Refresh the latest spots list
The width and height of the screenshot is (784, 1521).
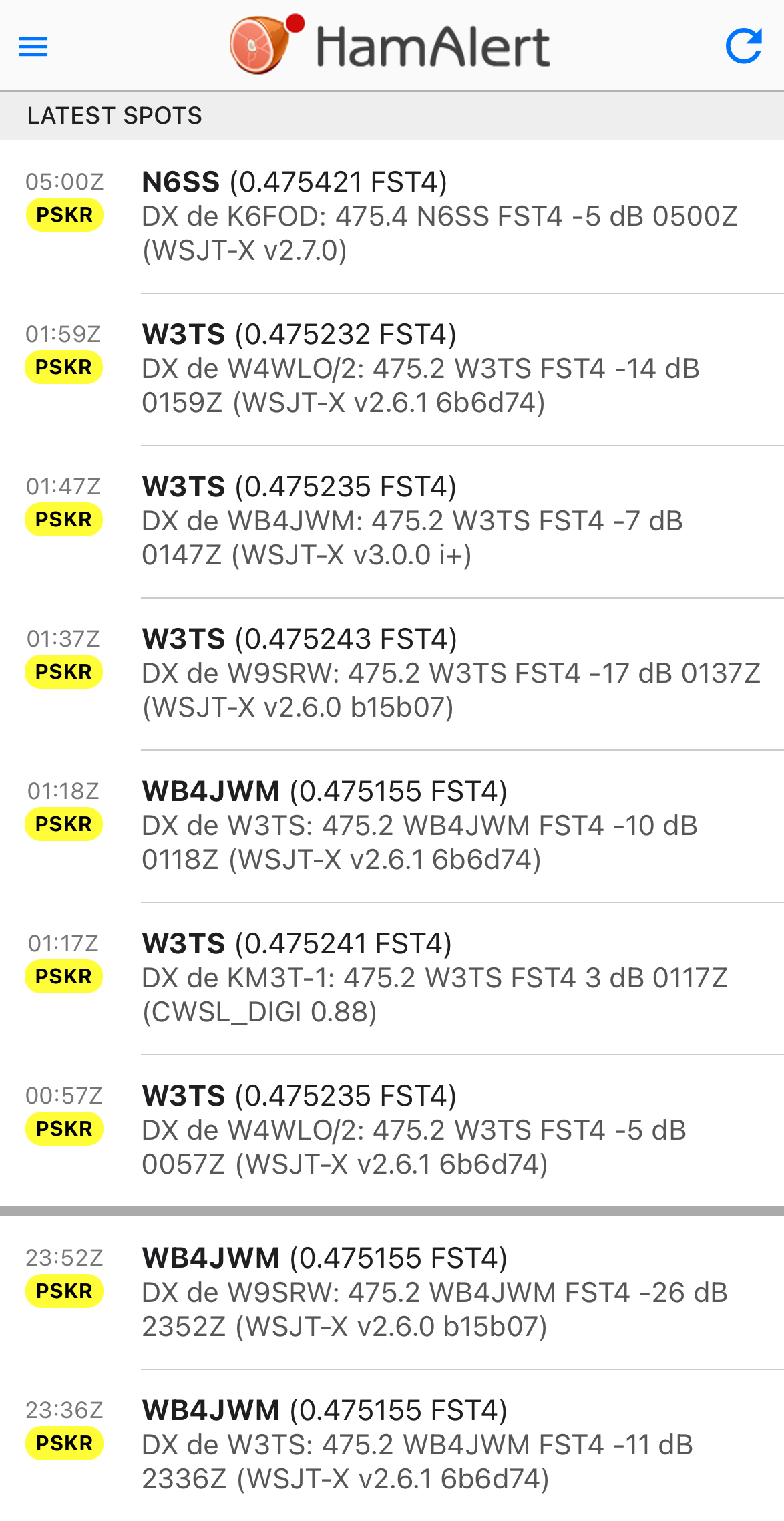click(743, 46)
